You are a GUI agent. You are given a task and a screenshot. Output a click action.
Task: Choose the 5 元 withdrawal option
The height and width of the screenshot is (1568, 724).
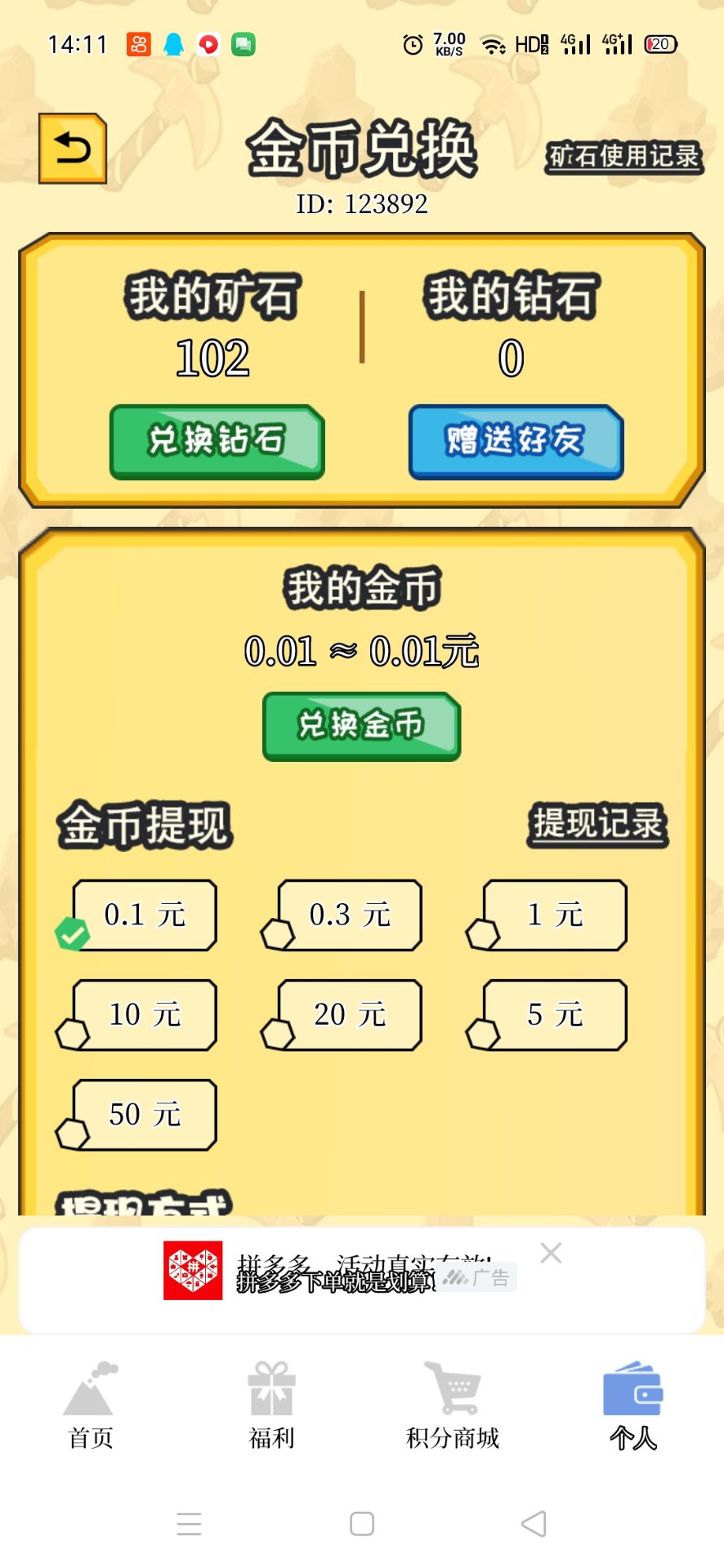(555, 1014)
